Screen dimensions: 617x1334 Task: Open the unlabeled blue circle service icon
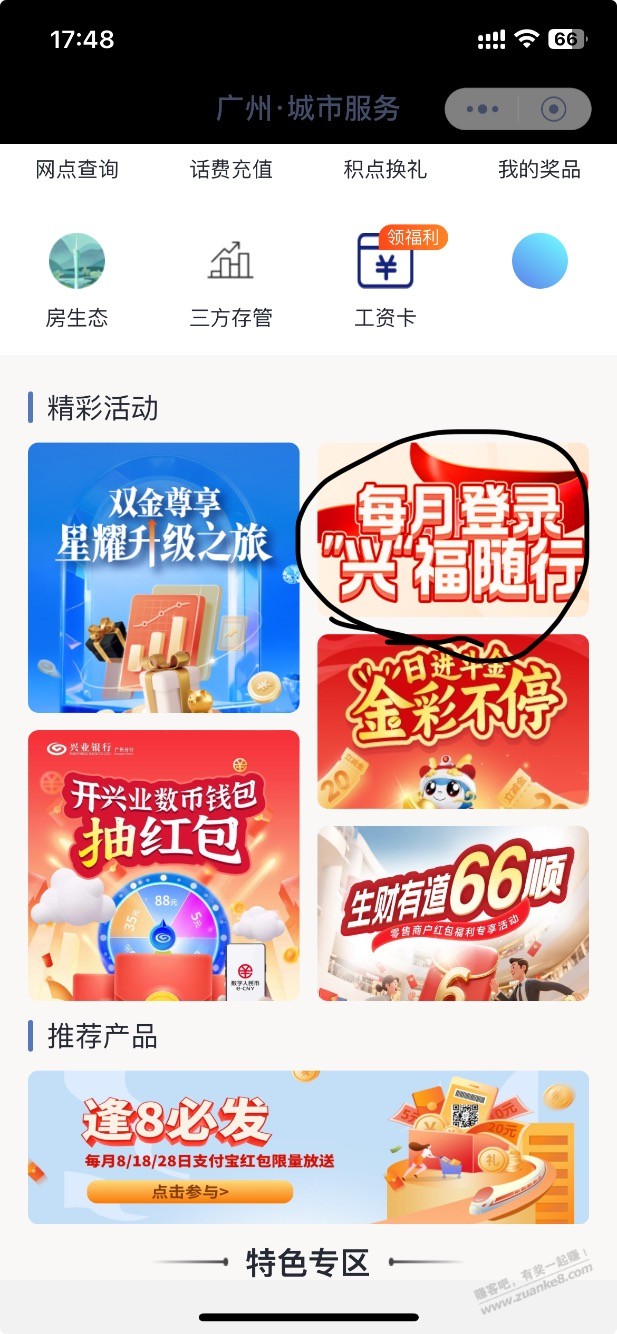point(539,262)
